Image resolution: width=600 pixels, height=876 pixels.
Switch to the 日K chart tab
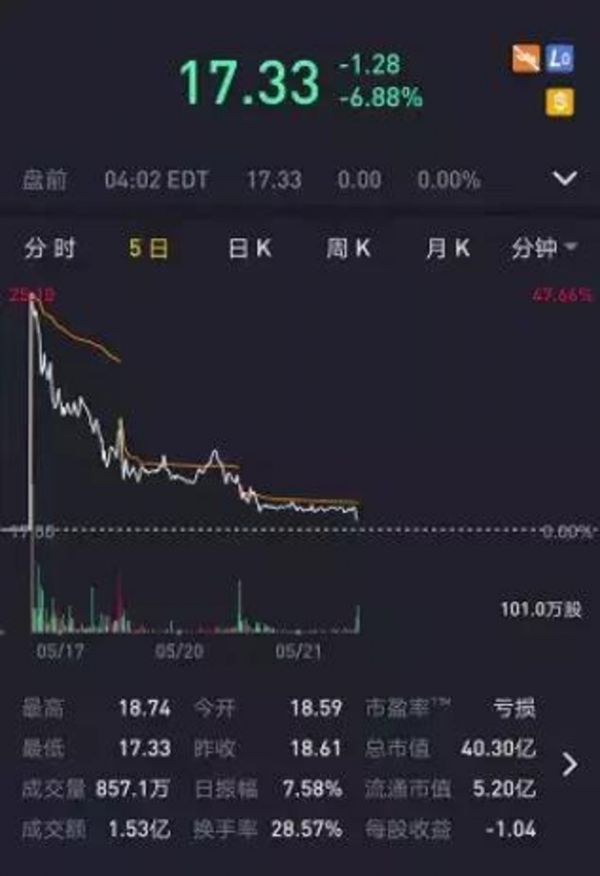click(249, 249)
